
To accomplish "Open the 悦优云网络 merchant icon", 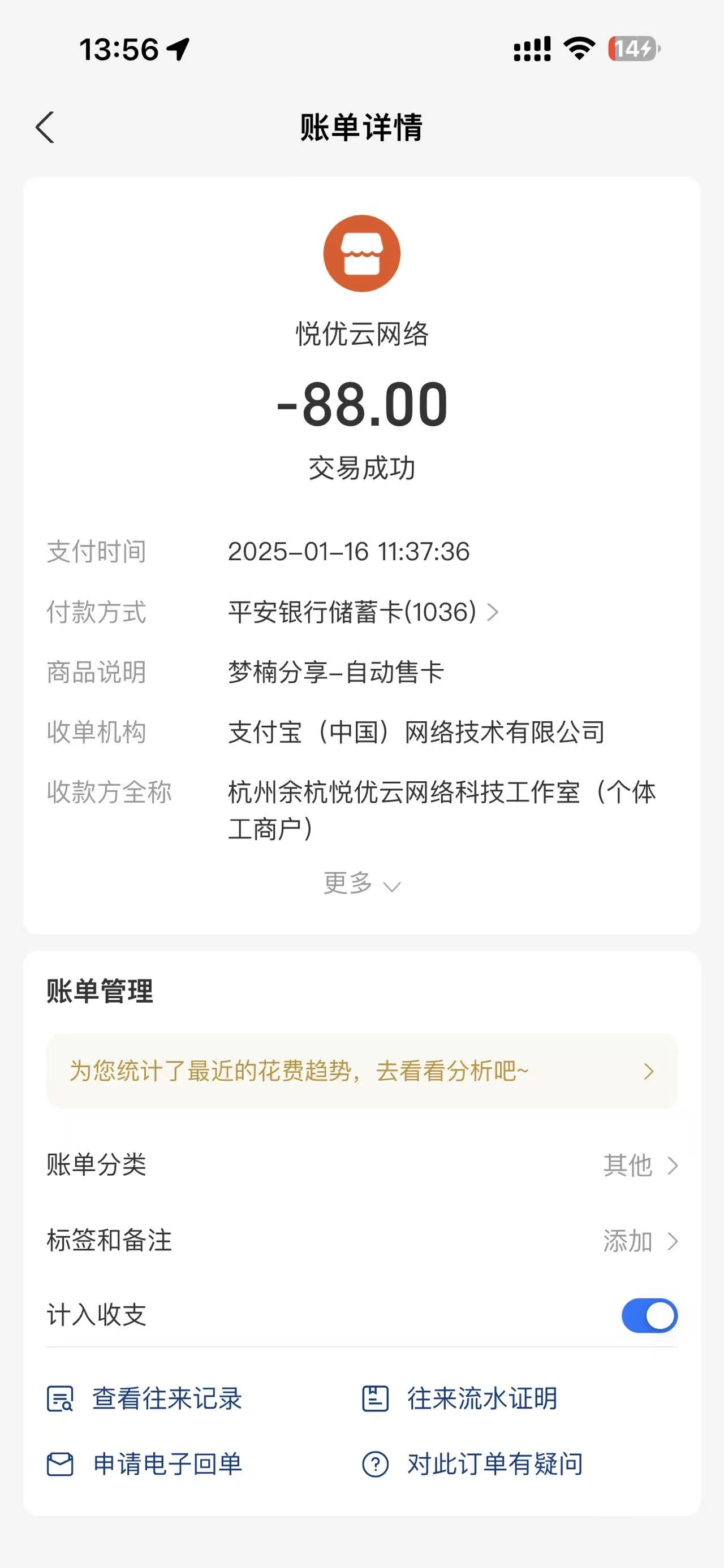I will click(361, 253).
